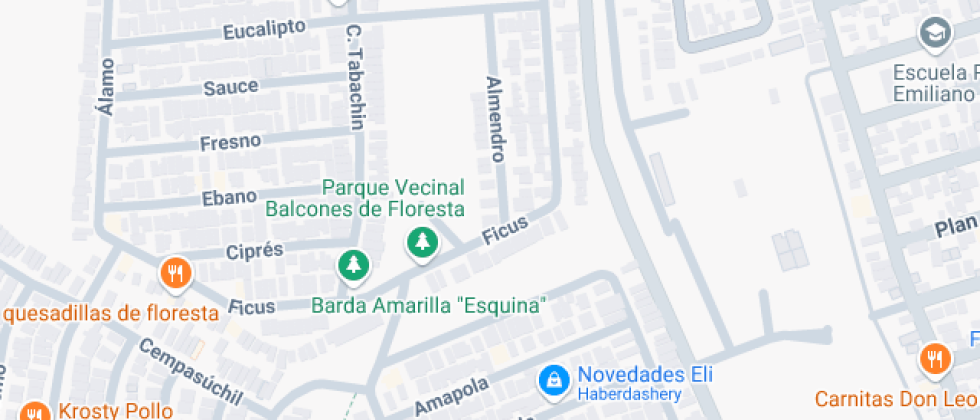View the Carnitas Don Leo restaurant pin
This screenshot has width=980, height=420.
pos(935,358)
